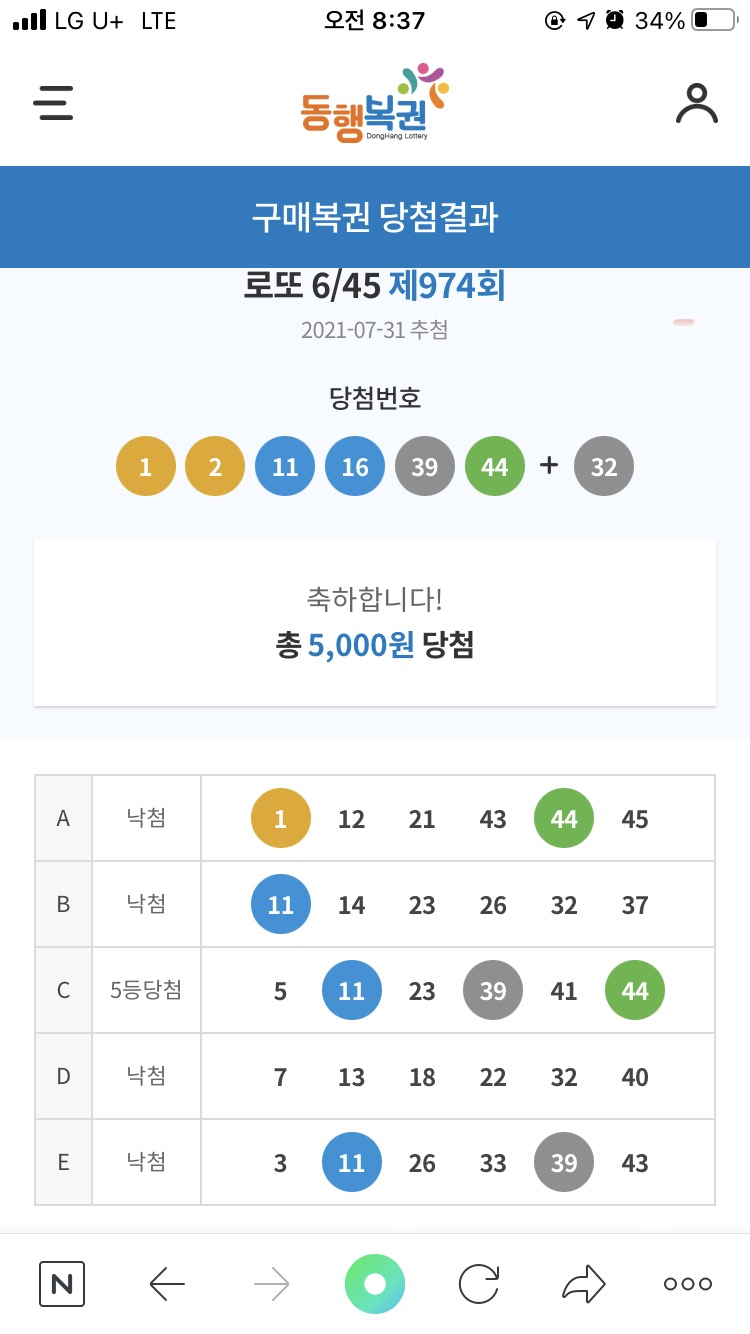Image resolution: width=750 pixels, height=1334 pixels.
Task: Open the user profile icon
Action: point(696,103)
